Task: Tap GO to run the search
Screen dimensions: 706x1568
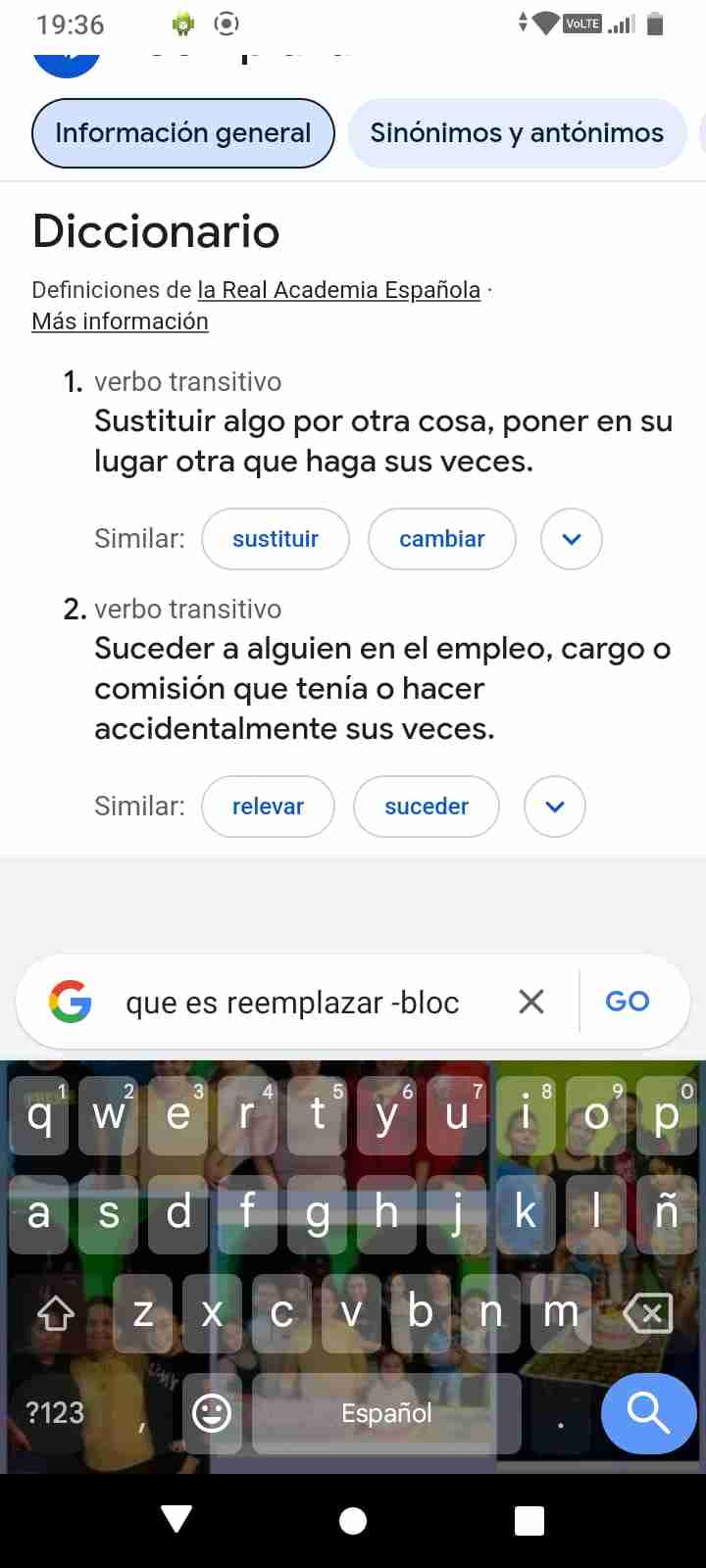Action: [628, 1002]
